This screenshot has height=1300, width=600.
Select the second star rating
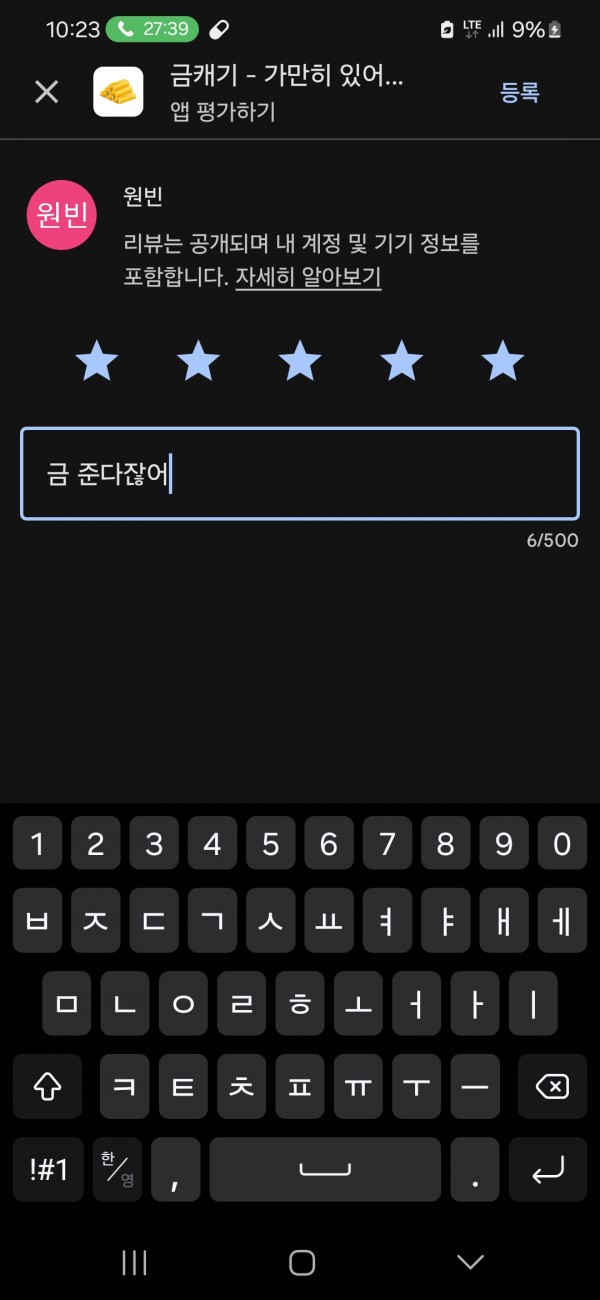(198, 361)
